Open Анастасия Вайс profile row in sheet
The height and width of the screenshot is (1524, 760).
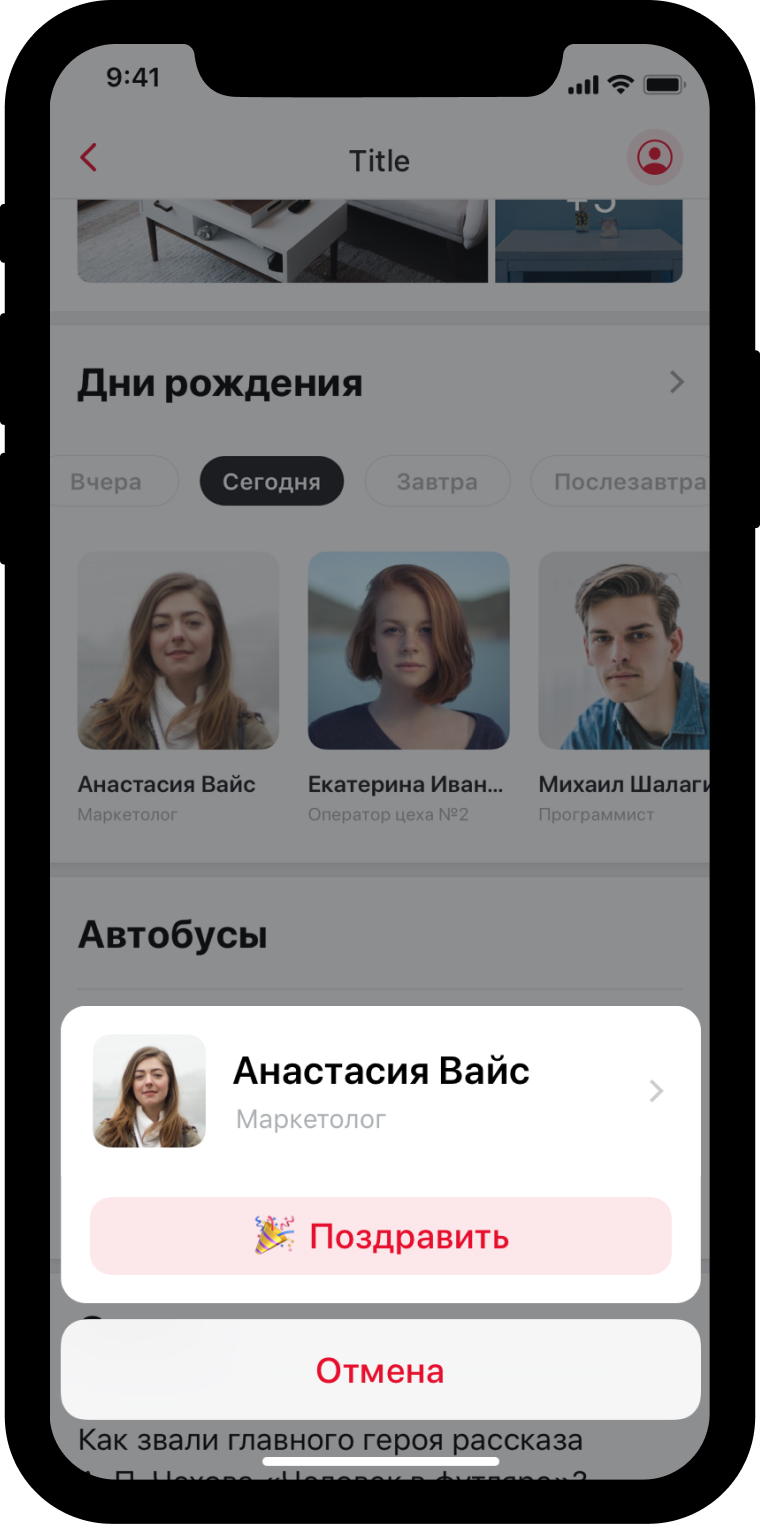[380, 1091]
